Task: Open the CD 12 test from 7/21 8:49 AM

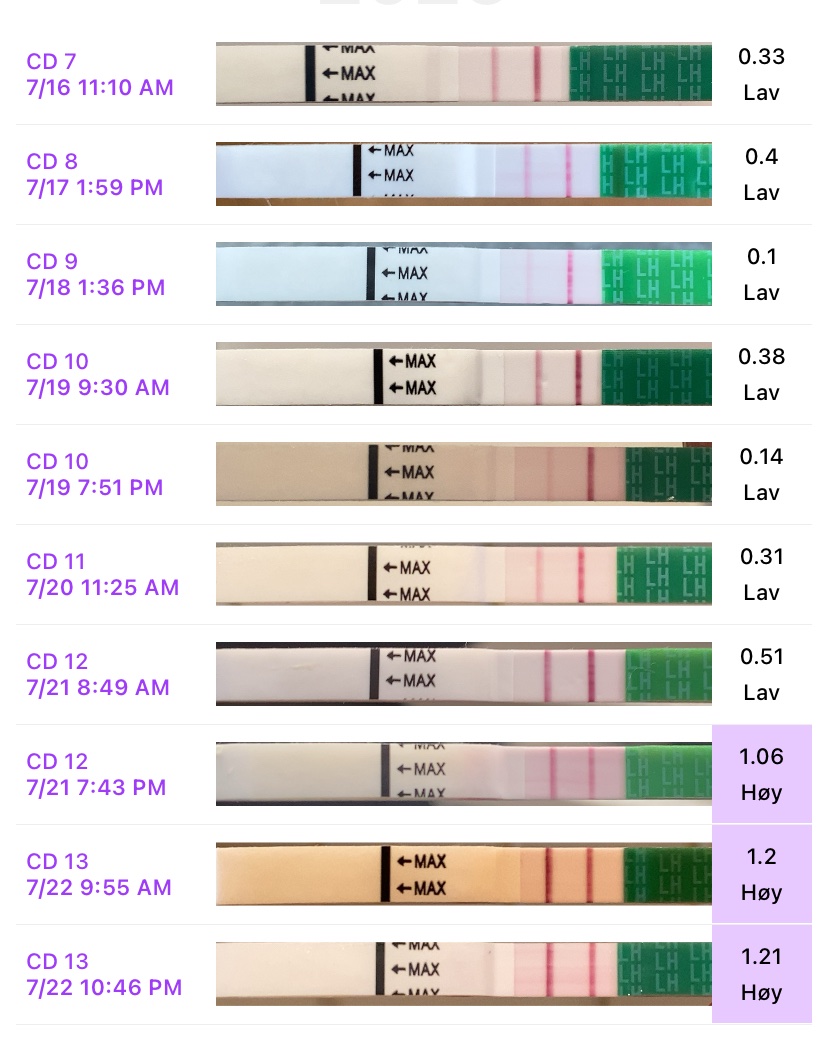Action: click(414, 674)
